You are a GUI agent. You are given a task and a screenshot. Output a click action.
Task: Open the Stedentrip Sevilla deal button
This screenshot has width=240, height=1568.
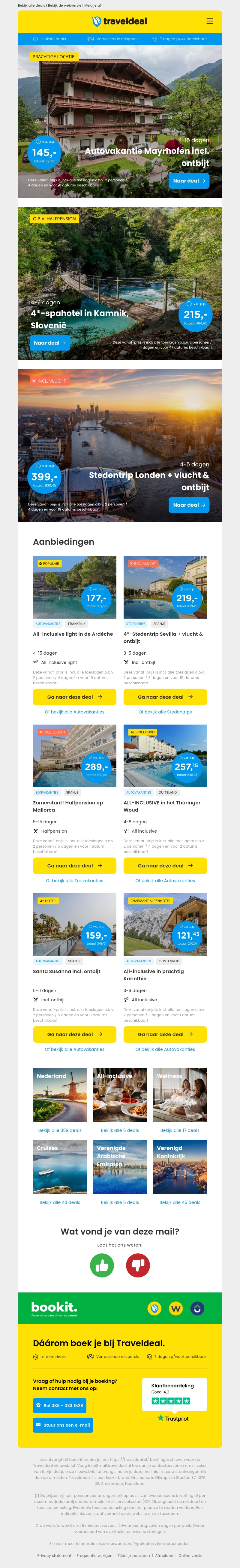[165, 696]
